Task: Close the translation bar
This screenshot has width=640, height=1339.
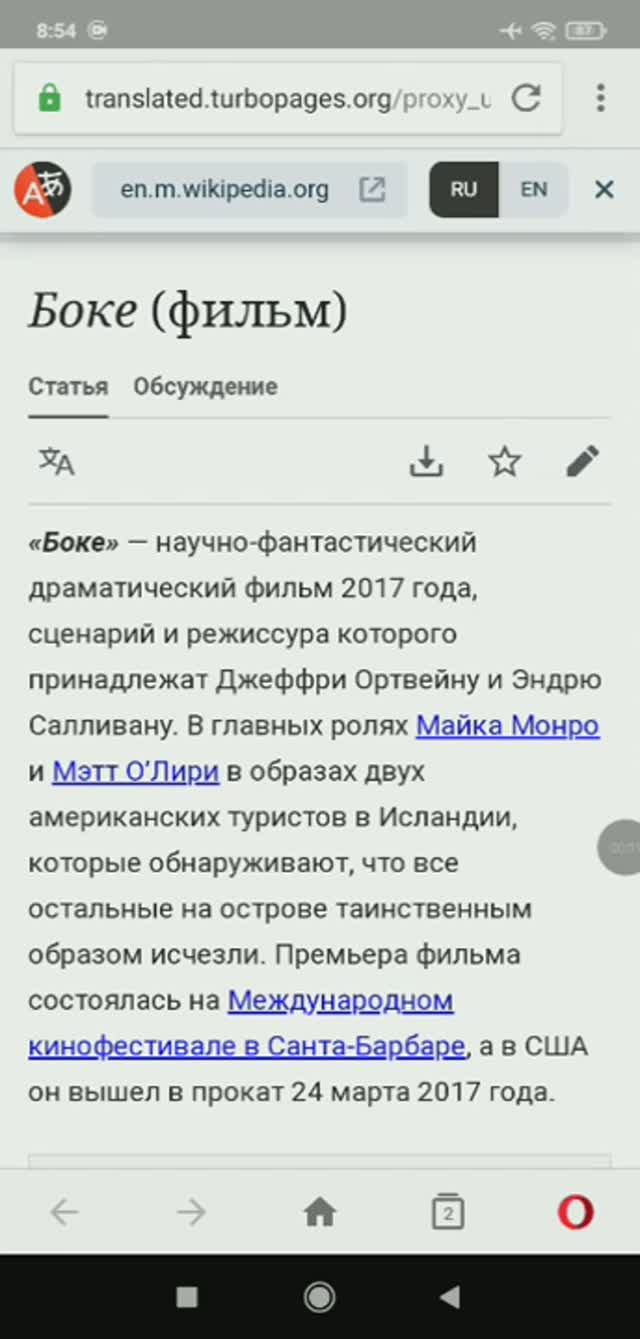Action: pyautogui.click(x=604, y=189)
